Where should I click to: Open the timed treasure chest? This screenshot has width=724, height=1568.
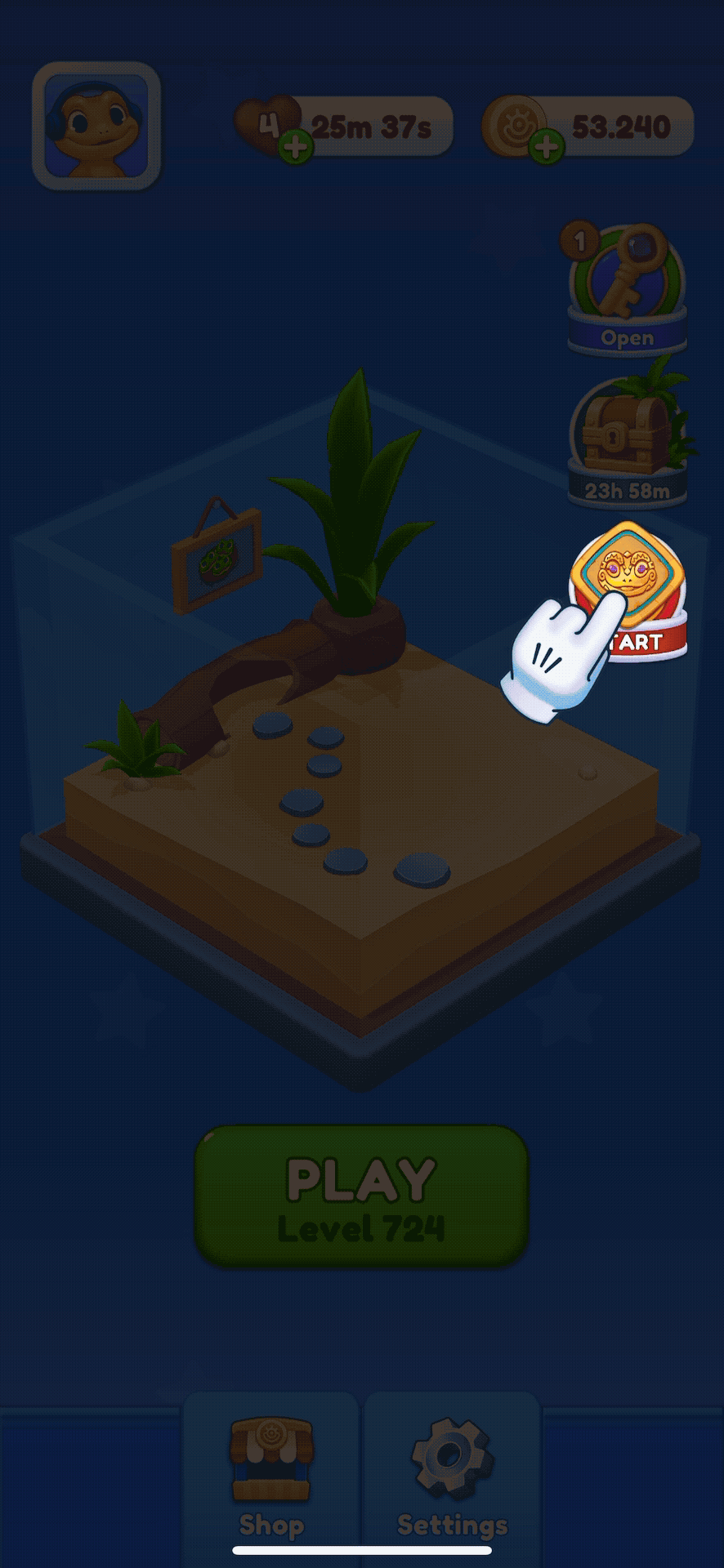627,441
